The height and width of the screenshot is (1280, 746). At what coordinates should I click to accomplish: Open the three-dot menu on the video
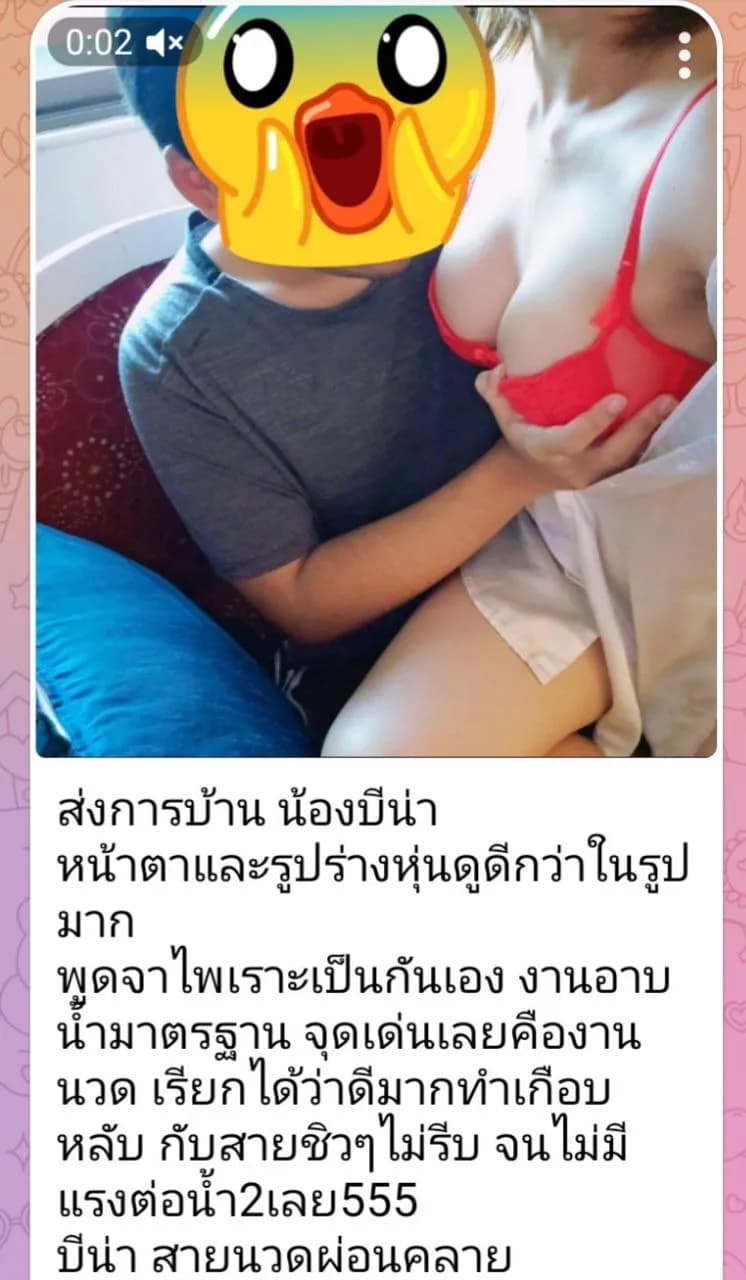point(684,55)
